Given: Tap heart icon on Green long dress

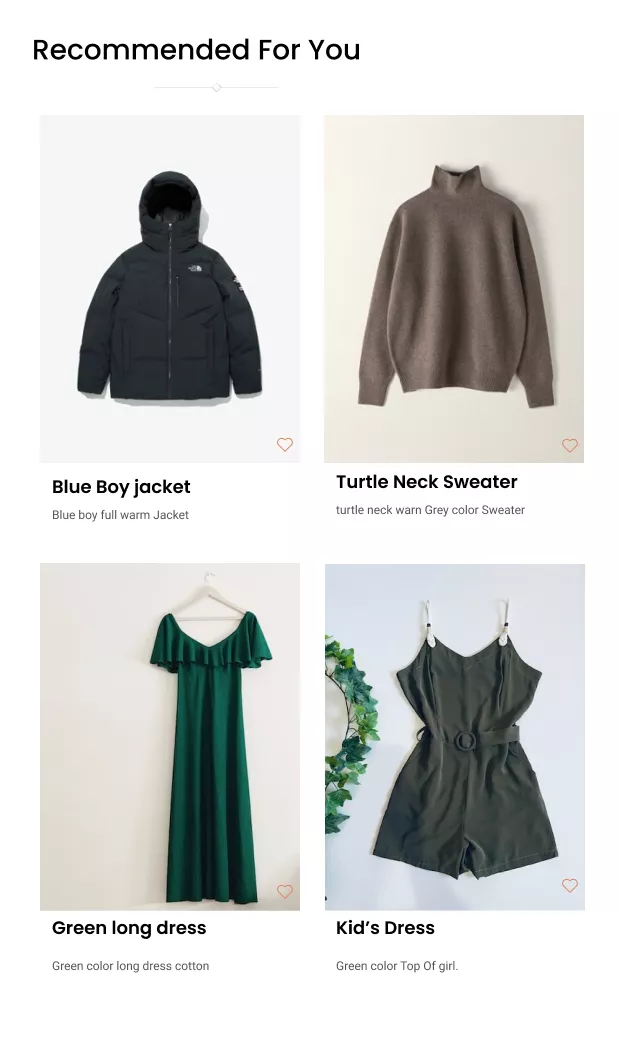Looking at the screenshot, I should pyautogui.click(x=285, y=891).
